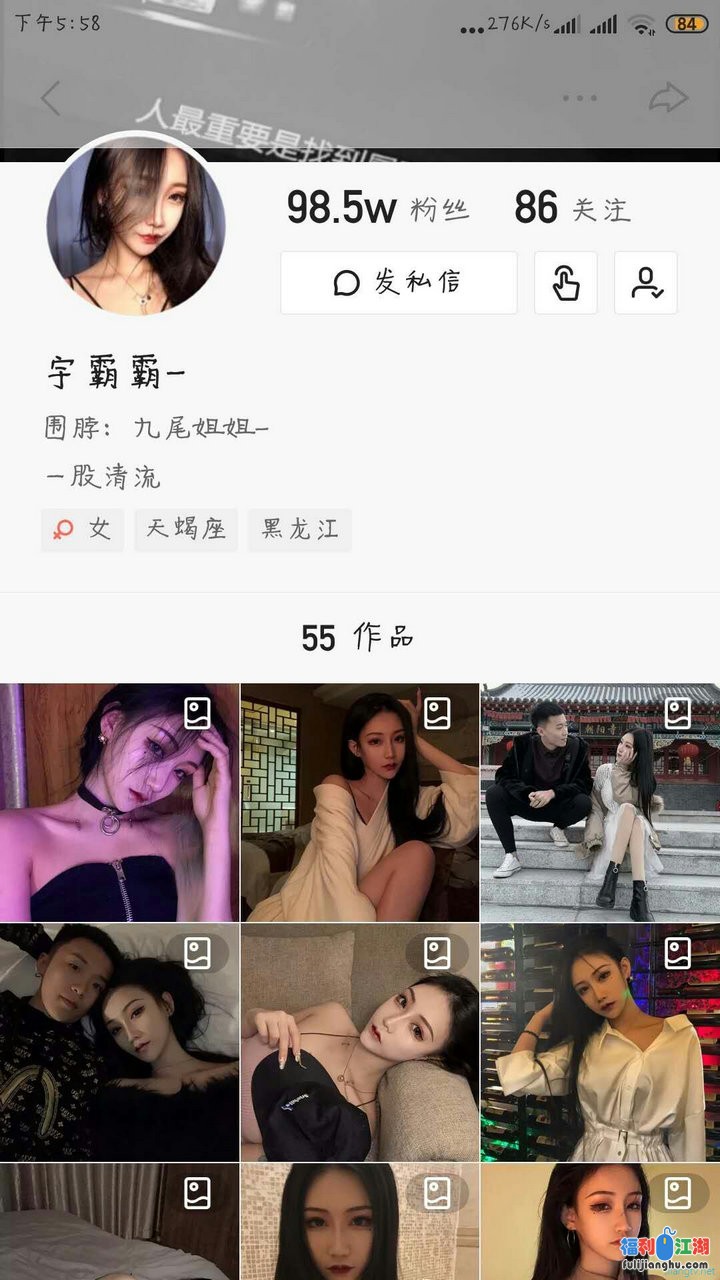This screenshot has width=720, height=1280.
Task: Open the photo beside the lattice window
Action: click(x=360, y=802)
